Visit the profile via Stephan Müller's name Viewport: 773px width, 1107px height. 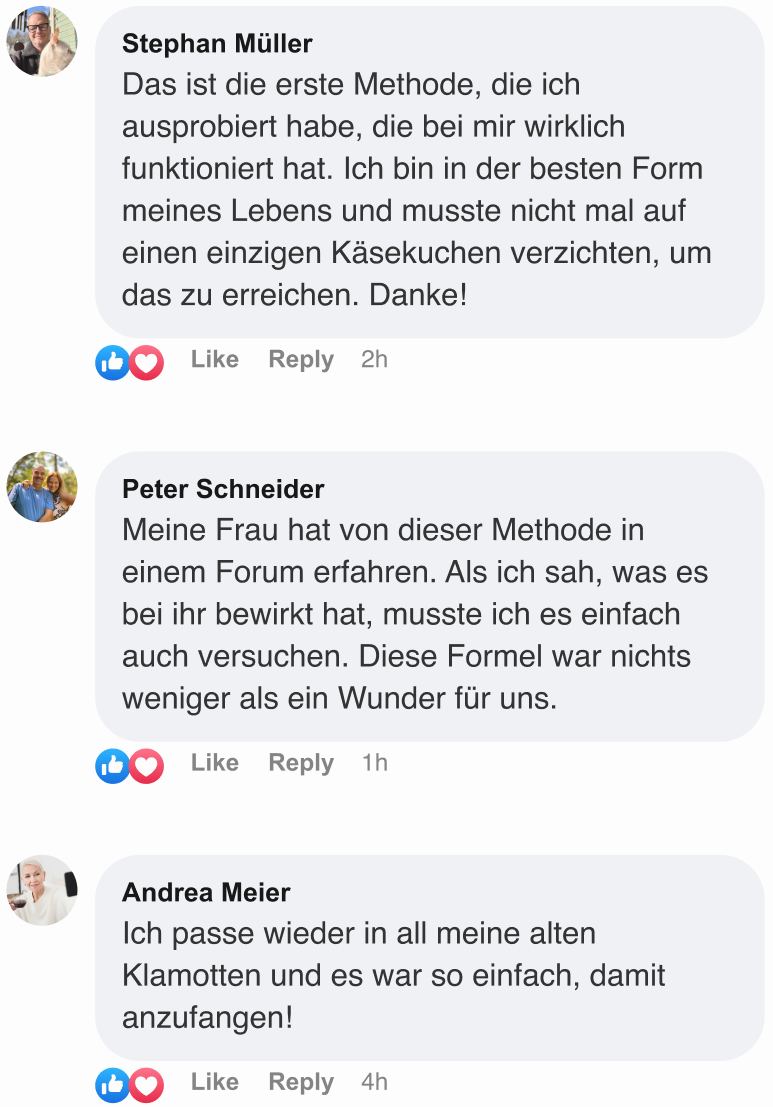point(217,44)
